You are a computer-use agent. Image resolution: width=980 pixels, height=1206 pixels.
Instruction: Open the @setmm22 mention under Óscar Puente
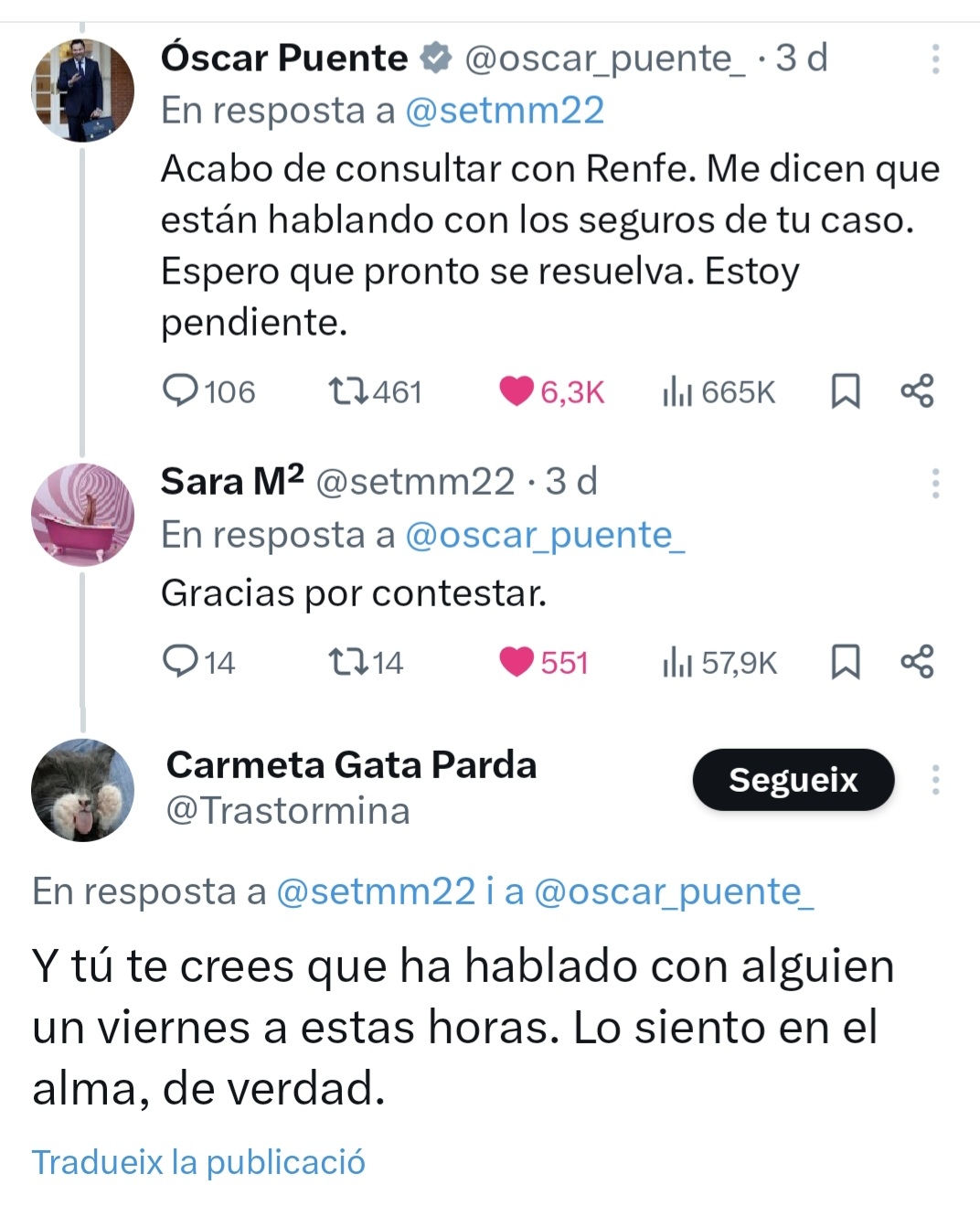tap(504, 111)
